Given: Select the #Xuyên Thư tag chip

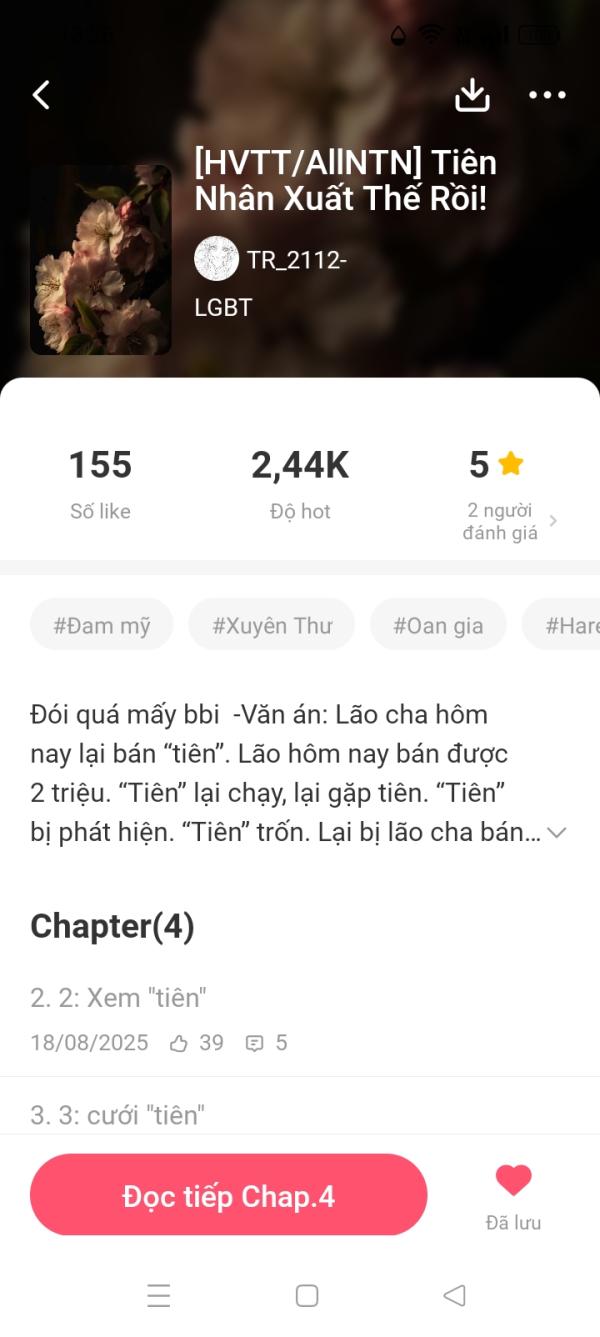Looking at the screenshot, I should (x=271, y=626).
